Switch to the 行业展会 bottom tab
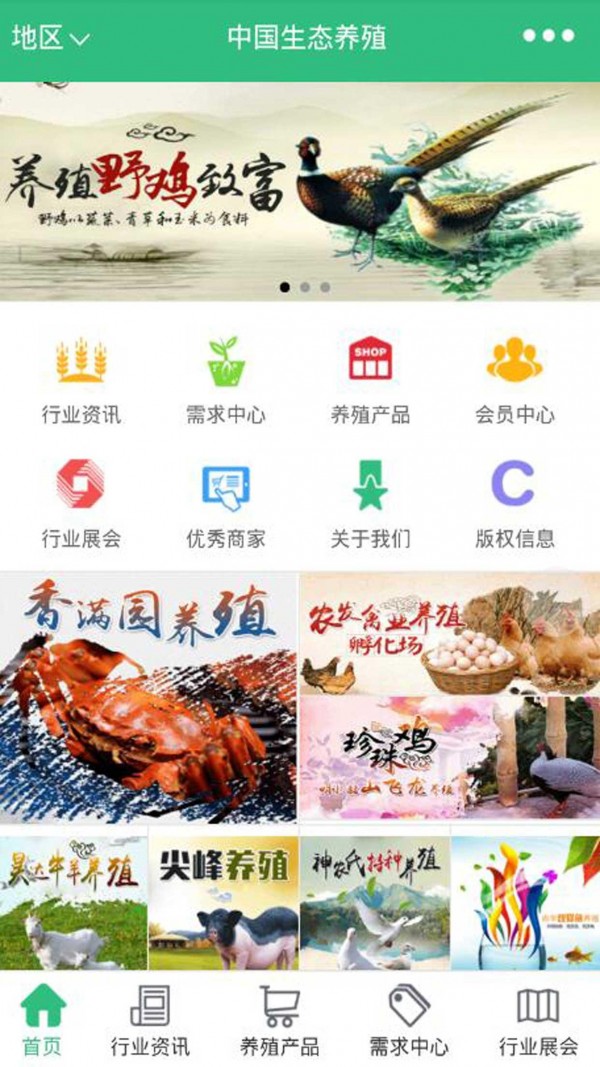Screen dimensions: 600x1067 pyautogui.click(x=538, y=1020)
